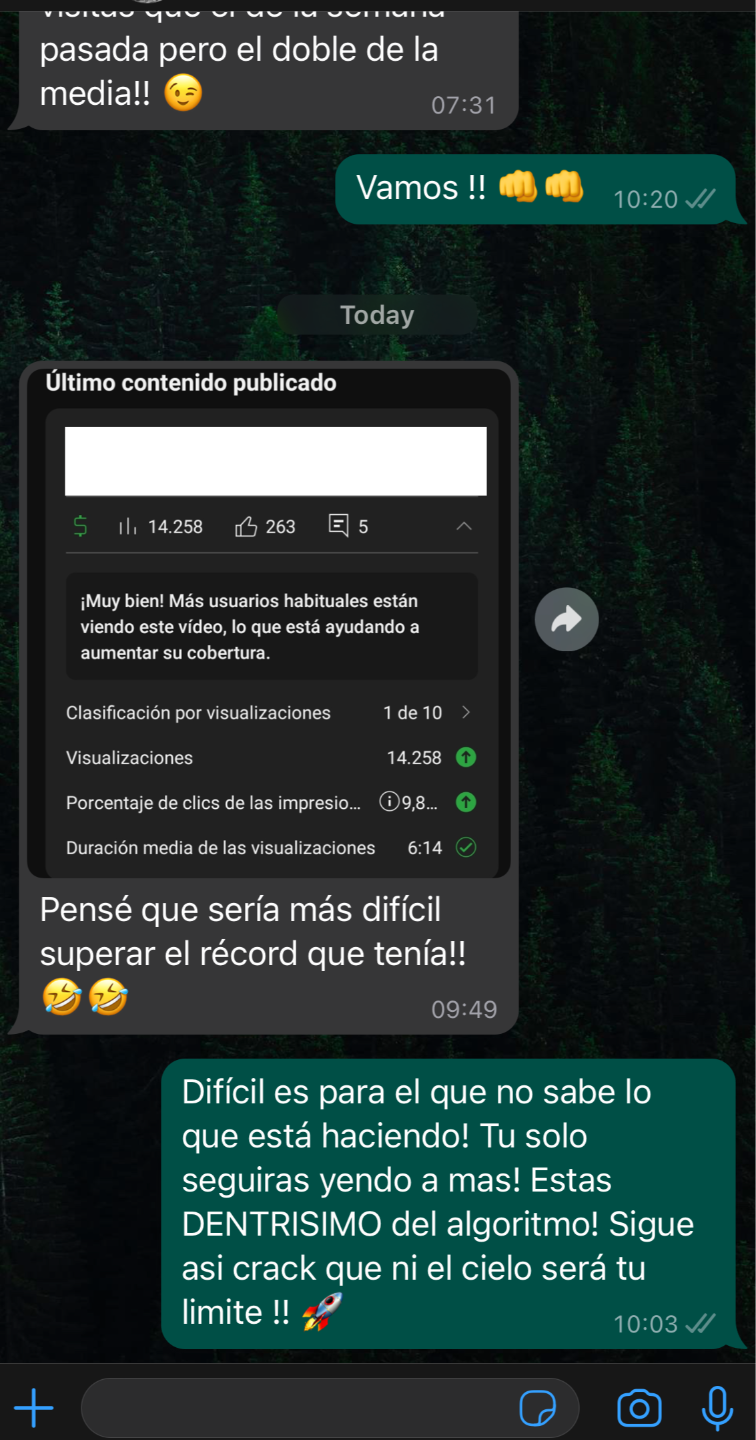Forward the shared analytics image
Viewport: 756px width, 1440px height.
click(567, 620)
